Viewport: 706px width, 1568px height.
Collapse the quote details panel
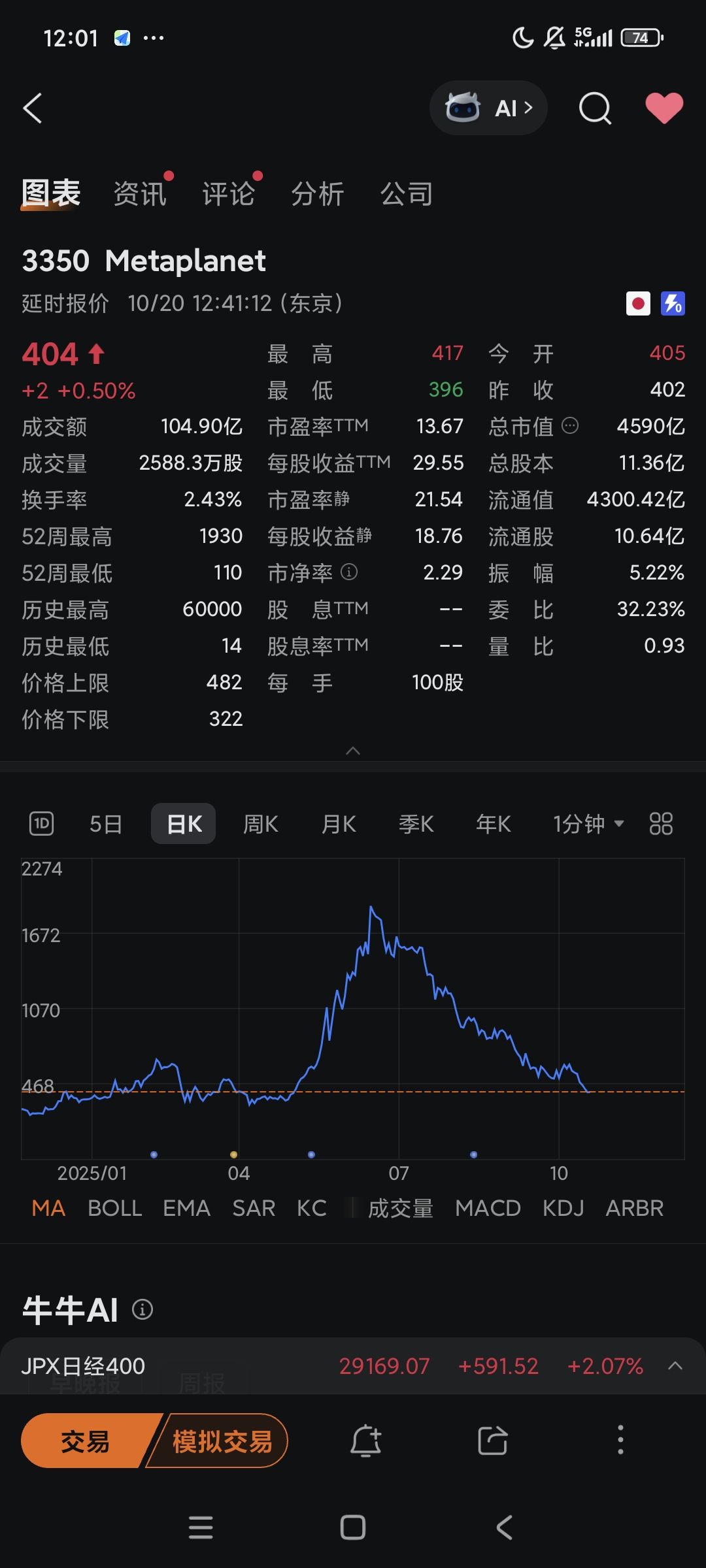[353, 751]
